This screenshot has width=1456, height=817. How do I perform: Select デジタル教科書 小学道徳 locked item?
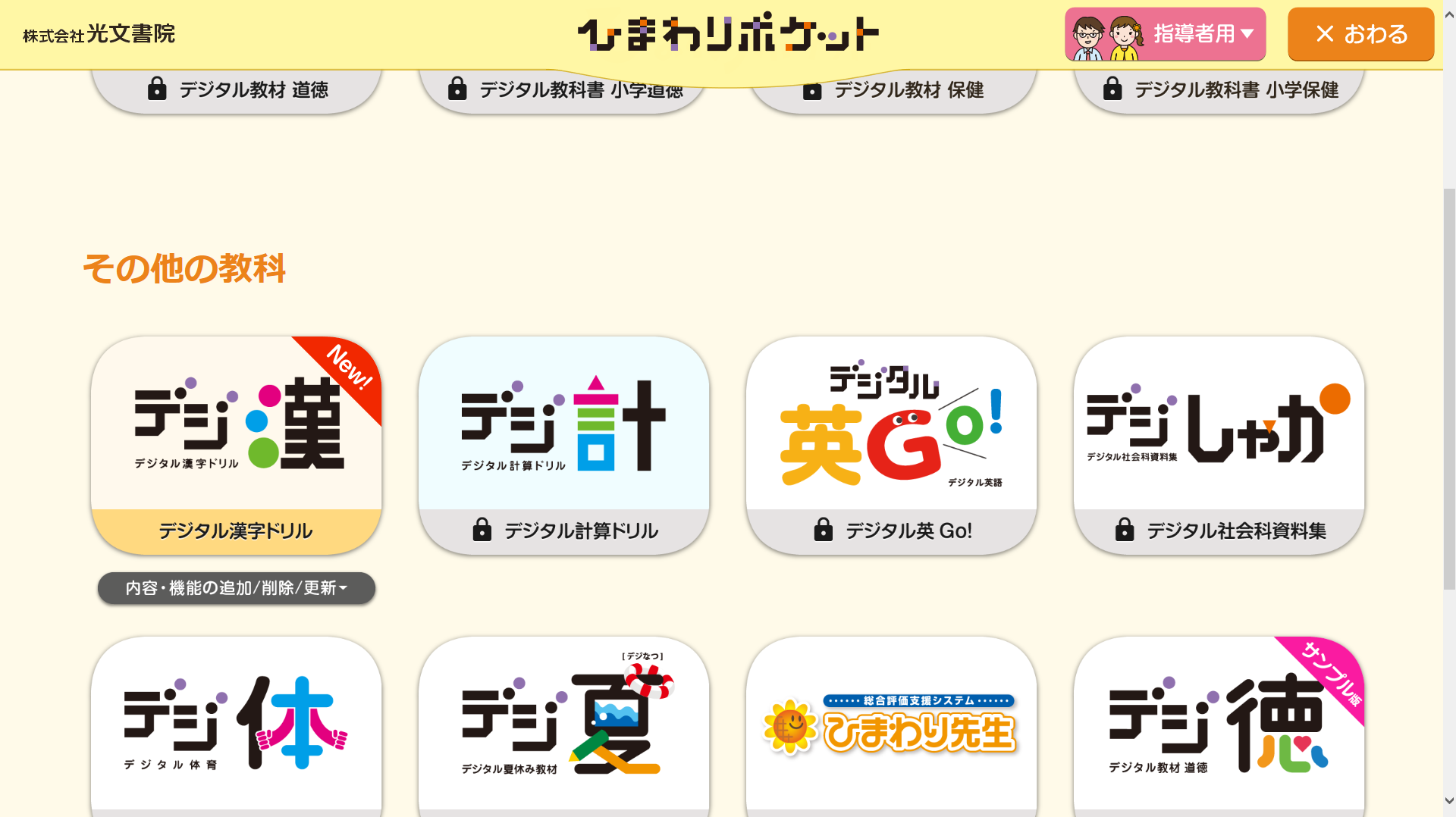(563, 92)
